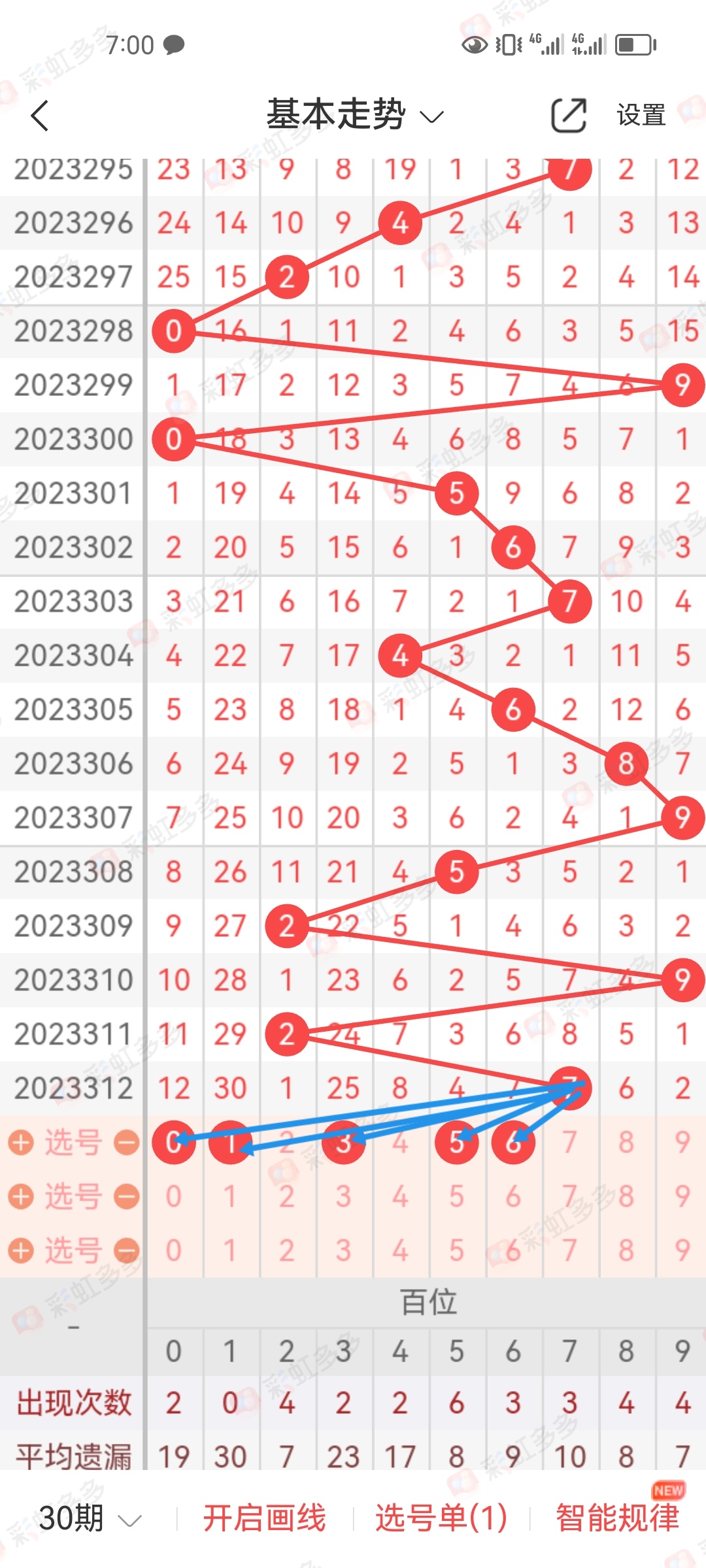Deselect number 0 in first 选号 row

pyautogui.click(x=173, y=1142)
